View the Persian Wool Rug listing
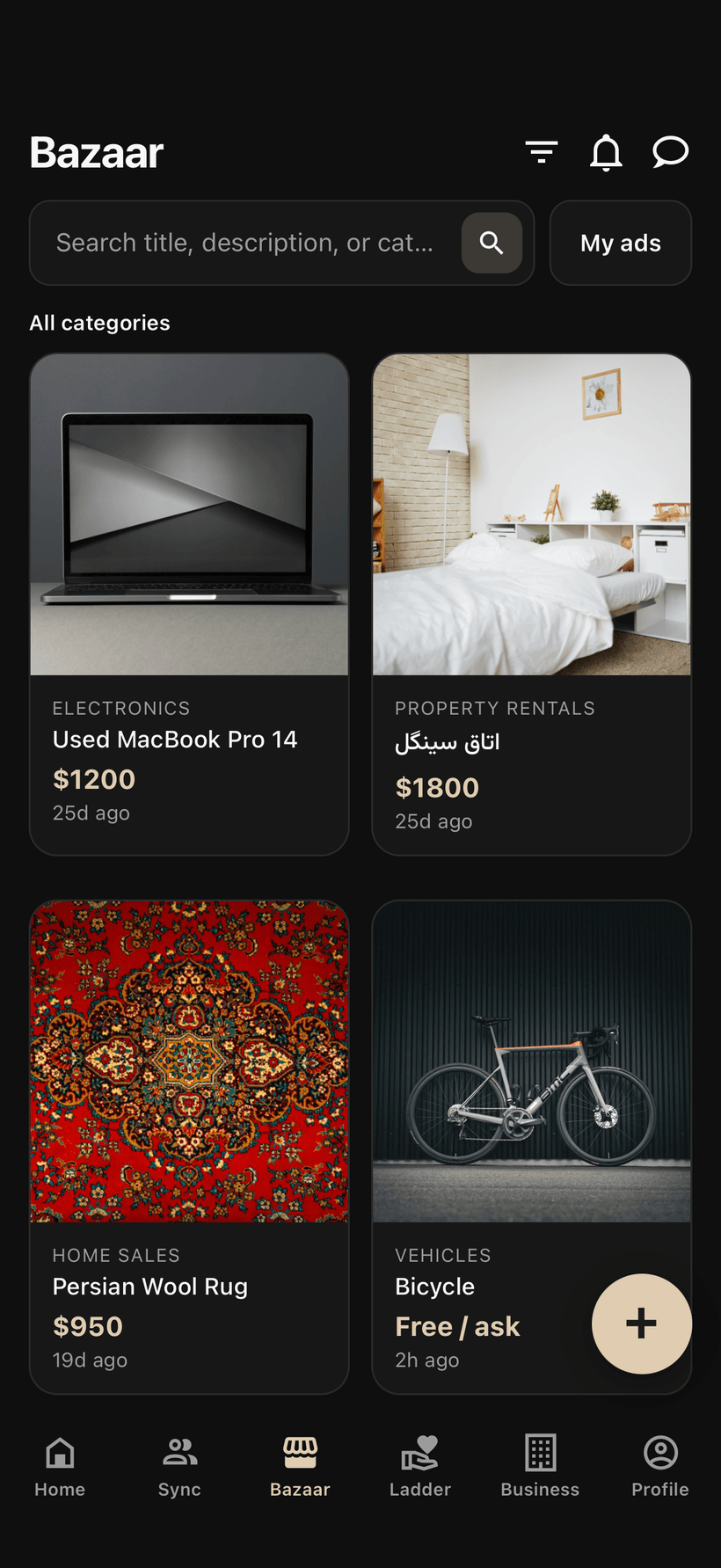Image resolution: width=721 pixels, height=1568 pixels. [x=189, y=1147]
